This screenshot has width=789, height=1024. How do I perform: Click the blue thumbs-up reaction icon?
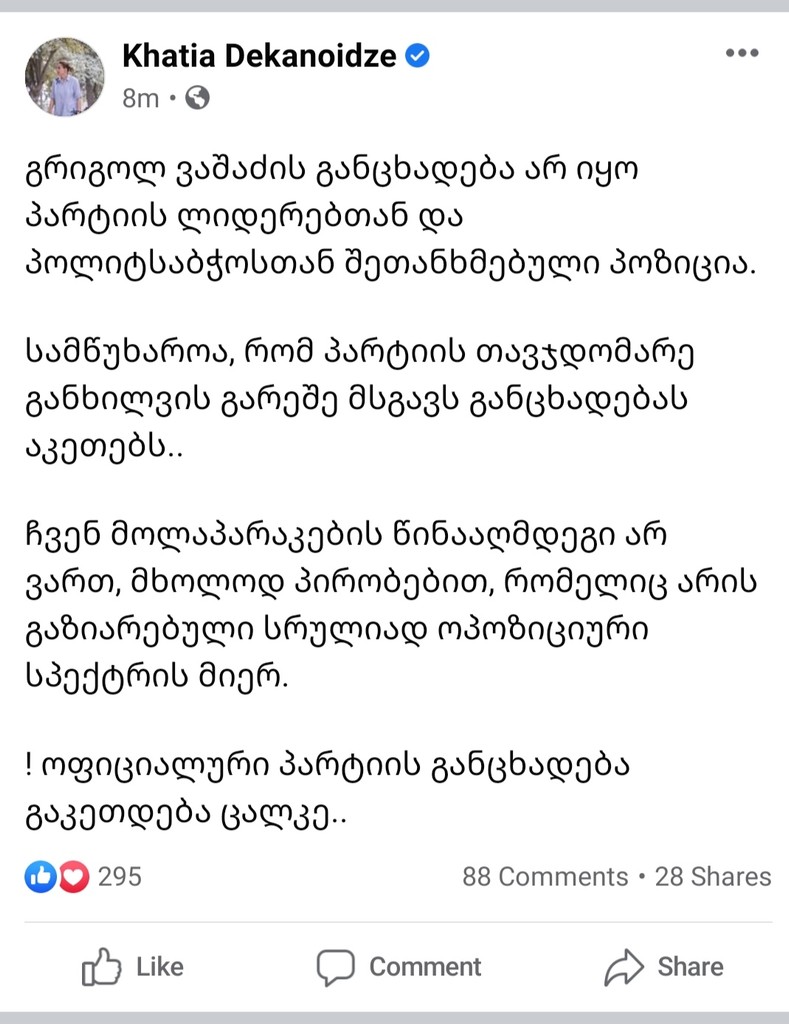click(x=41, y=877)
